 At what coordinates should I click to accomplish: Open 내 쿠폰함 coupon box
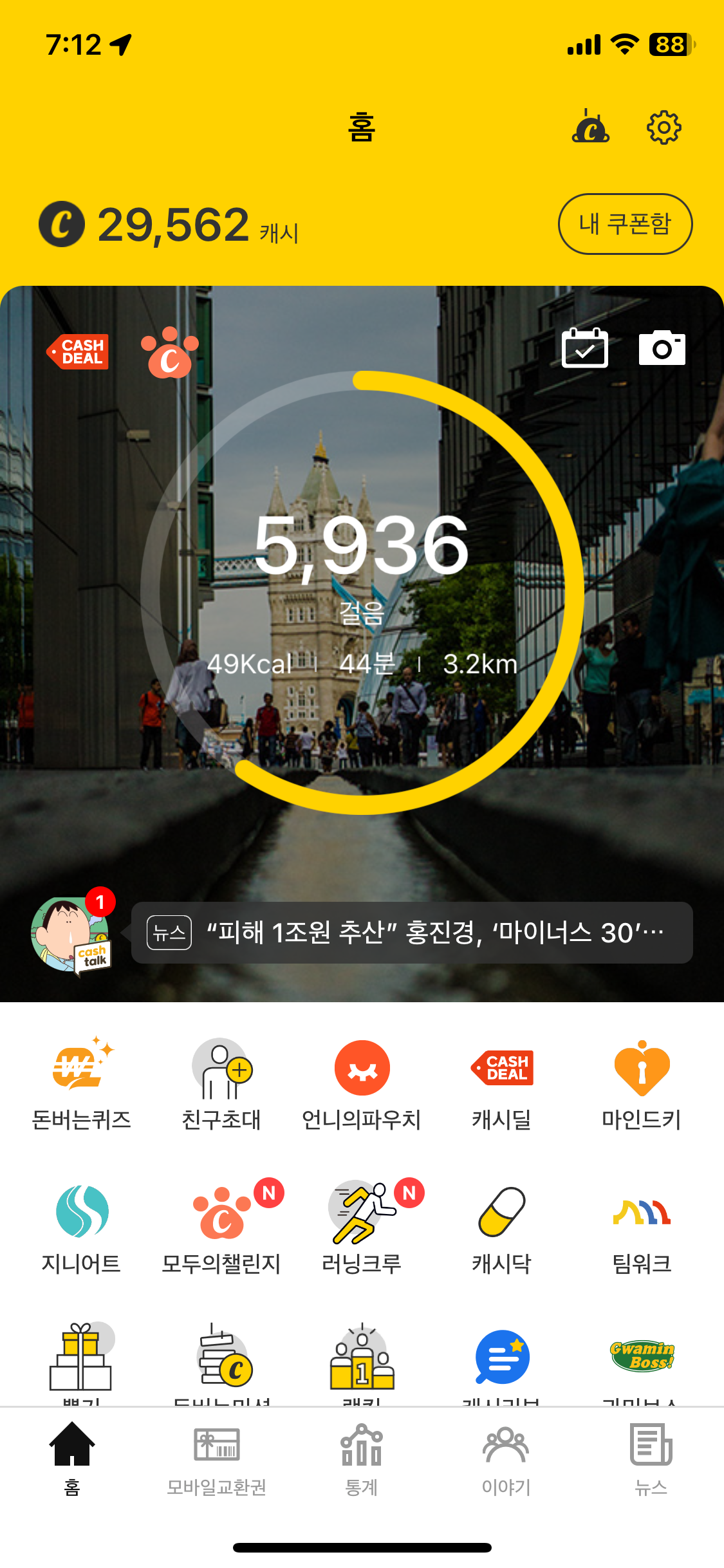[625, 224]
